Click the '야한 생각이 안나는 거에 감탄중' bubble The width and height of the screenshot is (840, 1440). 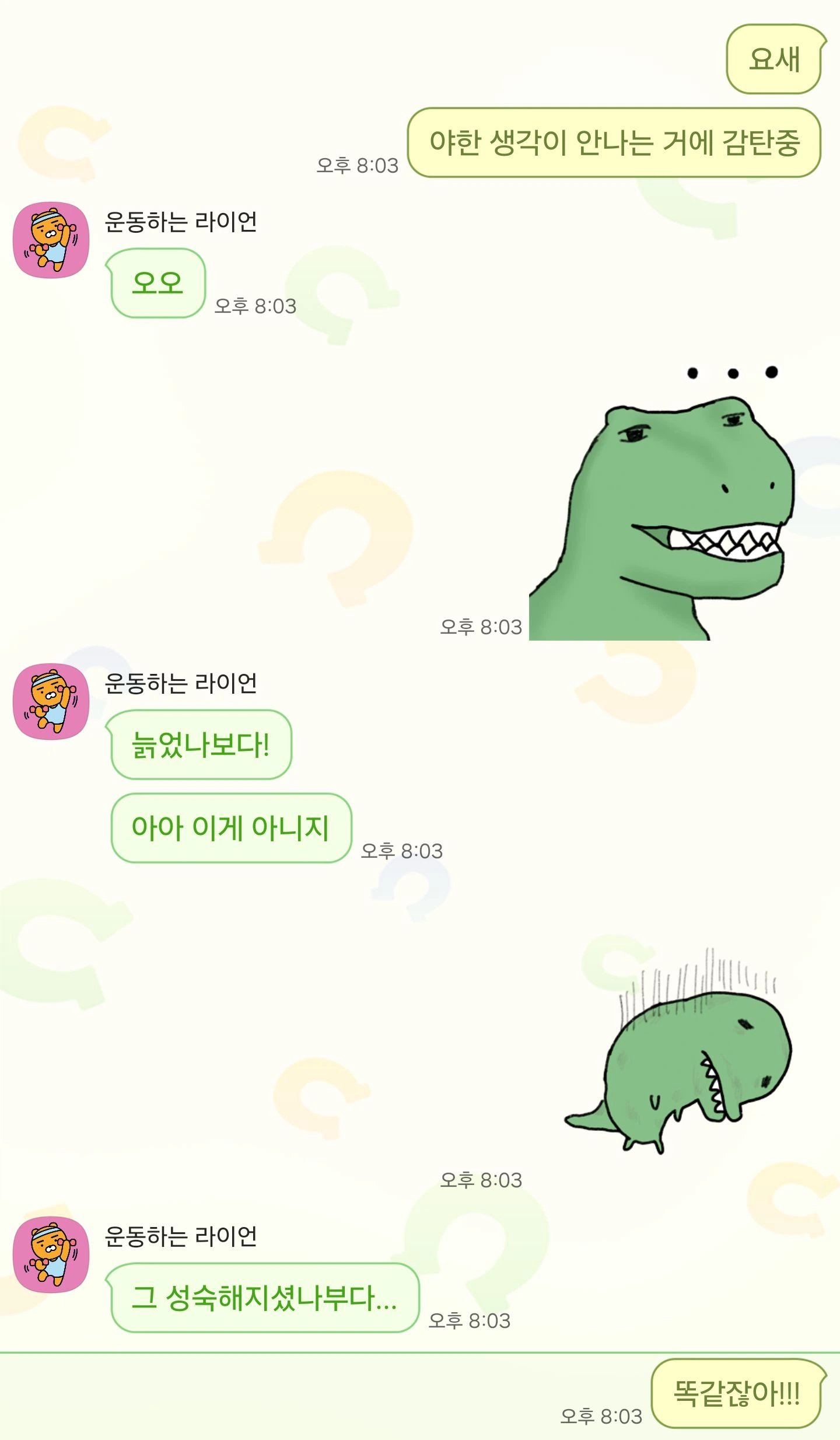618,142
